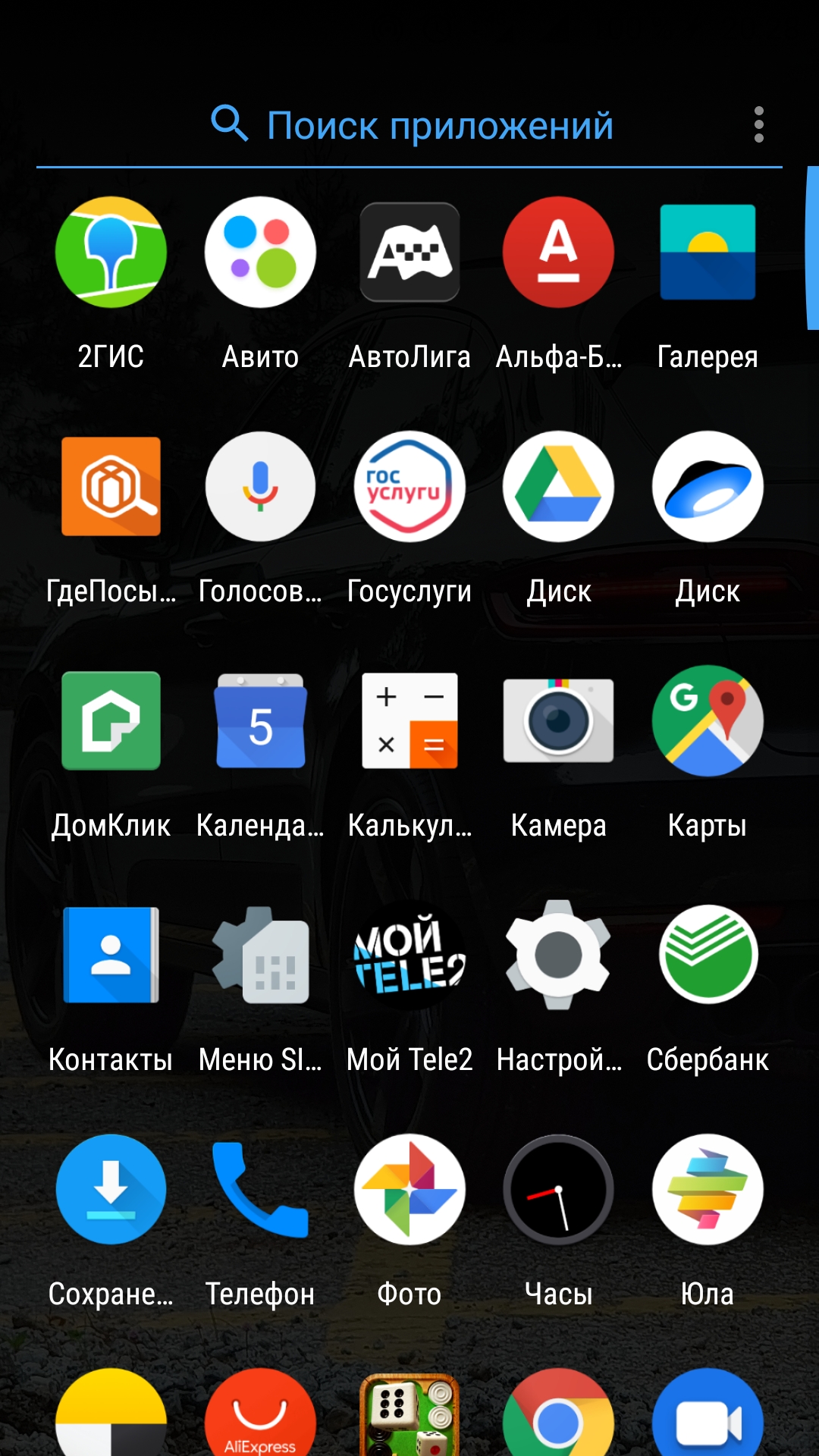This screenshot has width=819, height=1456.
Task: Open the Калькулятор app
Action: 409,721
